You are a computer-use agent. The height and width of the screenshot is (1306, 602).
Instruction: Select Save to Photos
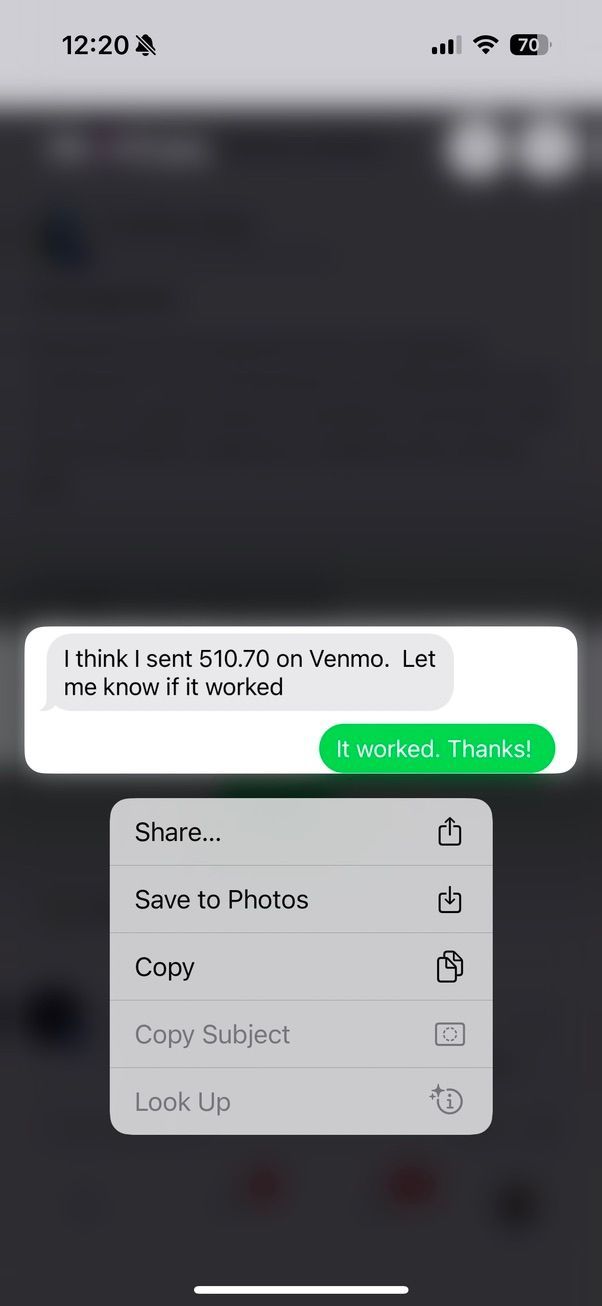coord(300,899)
